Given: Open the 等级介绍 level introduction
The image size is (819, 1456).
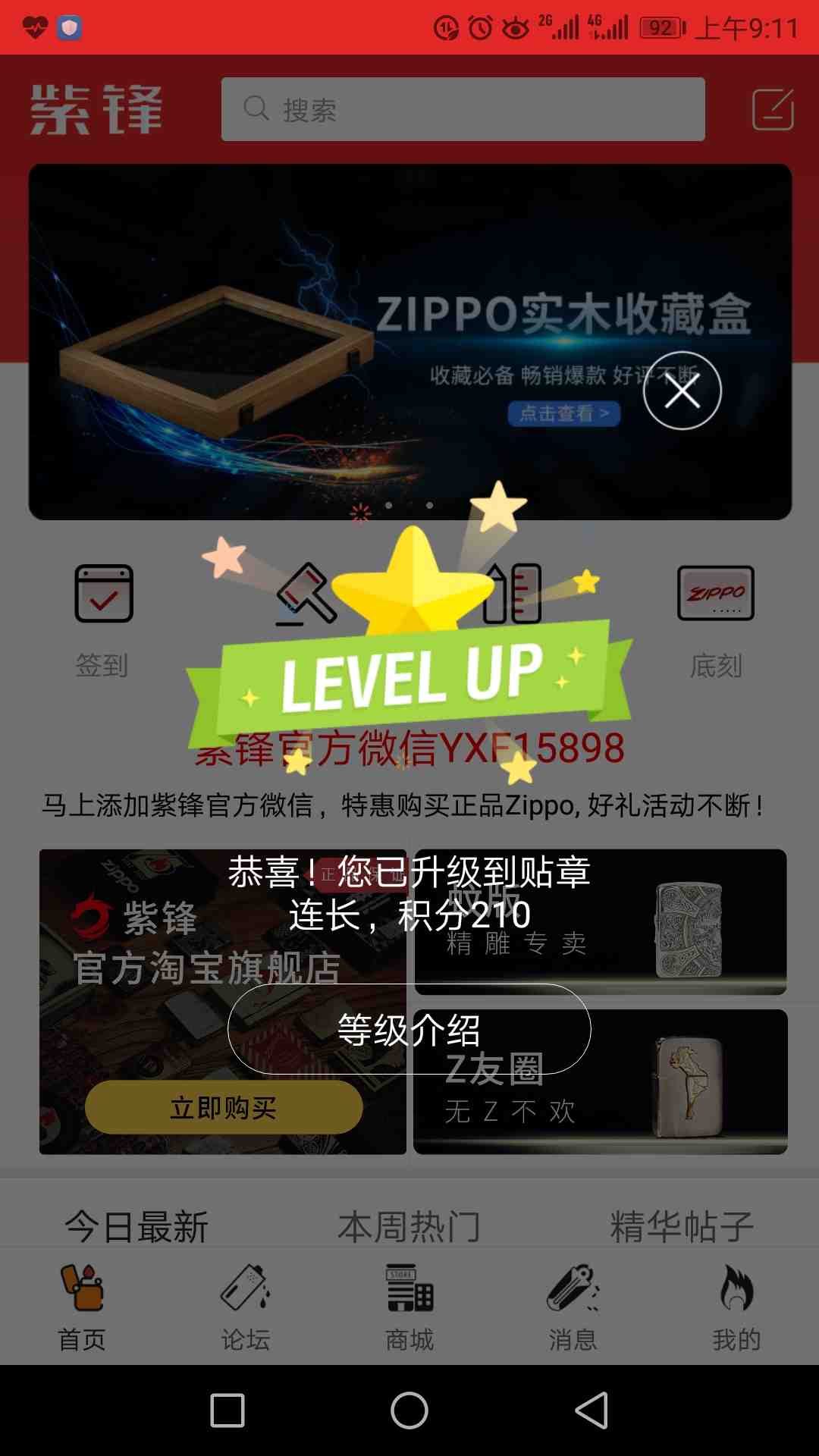Looking at the screenshot, I should pyautogui.click(x=409, y=1029).
